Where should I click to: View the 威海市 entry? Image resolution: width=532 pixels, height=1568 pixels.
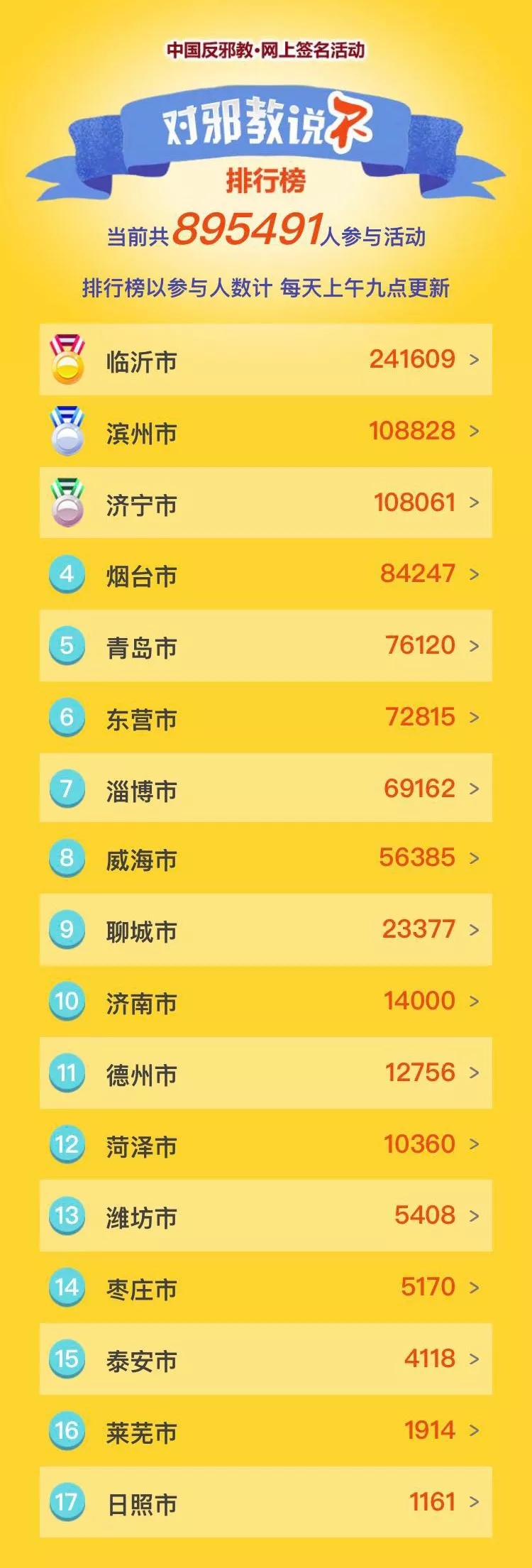(265, 858)
